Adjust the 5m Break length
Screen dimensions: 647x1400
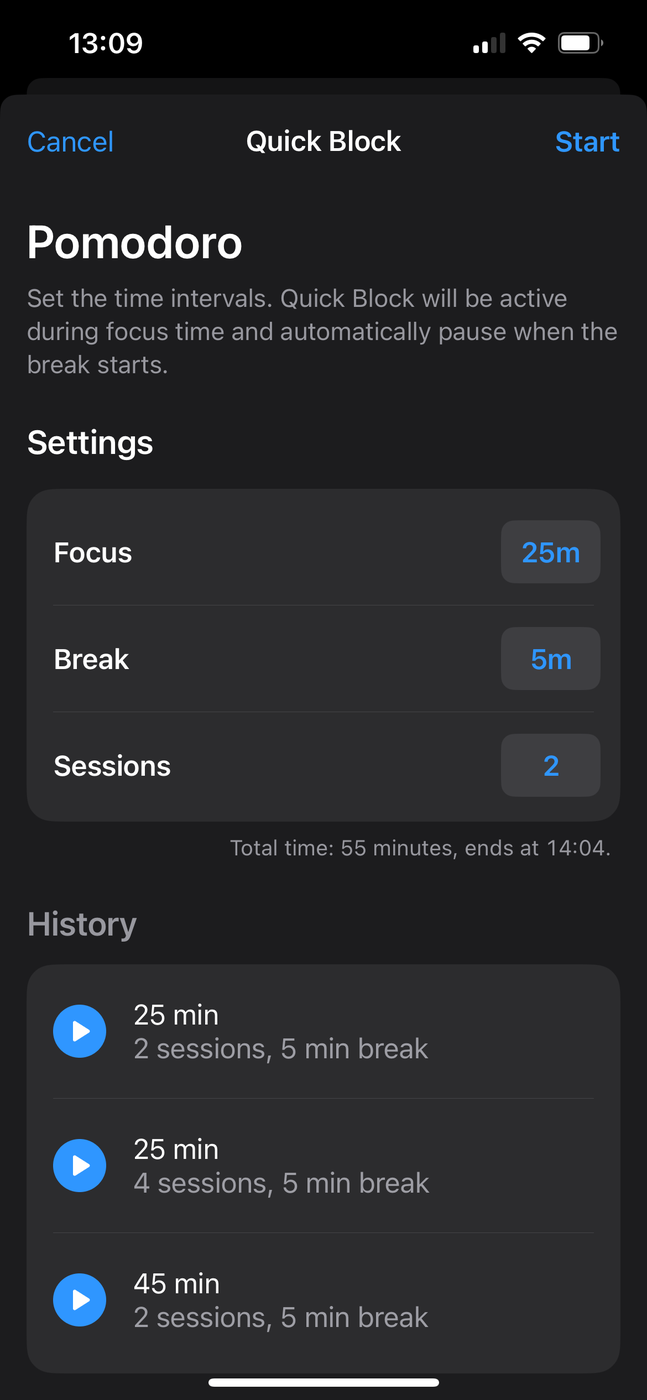[x=550, y=659]
